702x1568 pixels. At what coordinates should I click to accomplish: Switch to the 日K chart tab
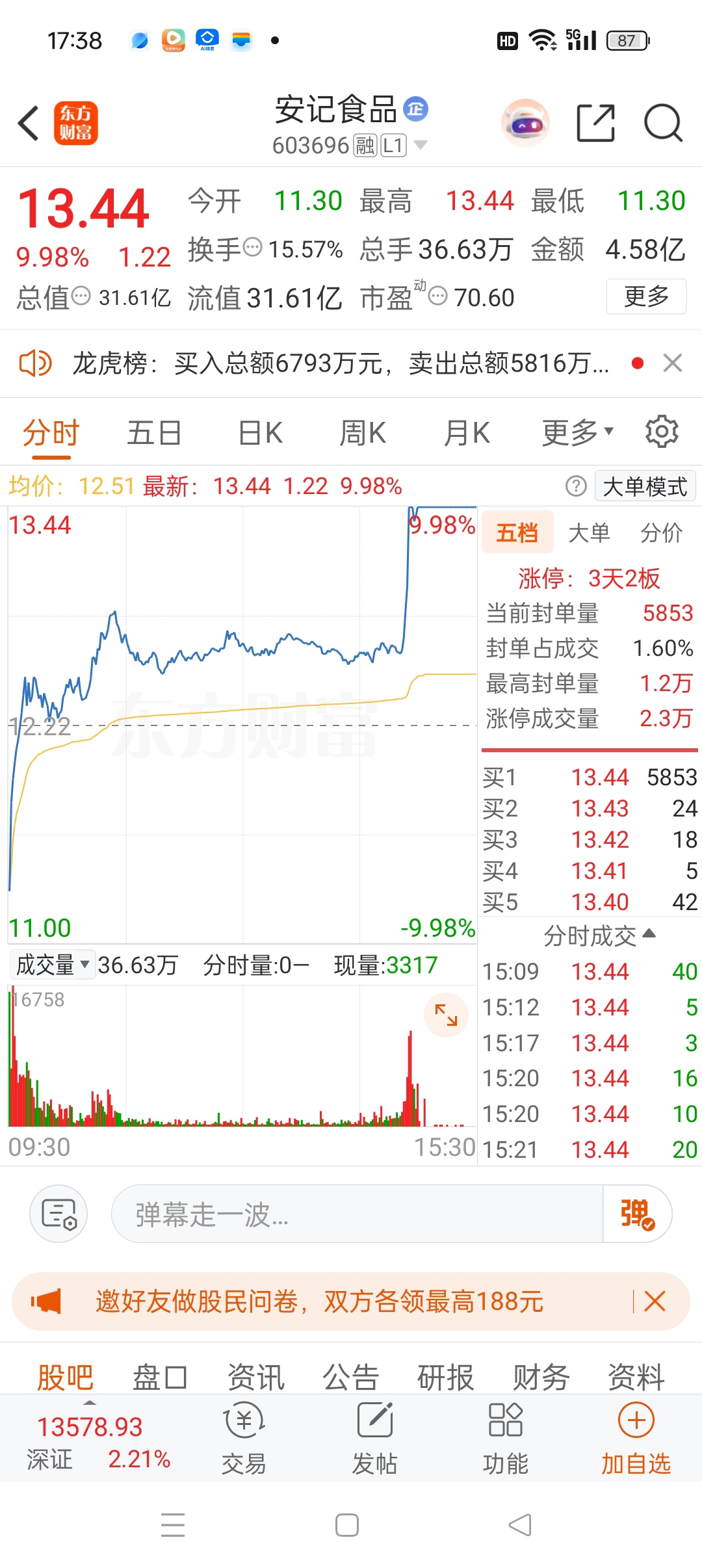(x=260, y=433)
